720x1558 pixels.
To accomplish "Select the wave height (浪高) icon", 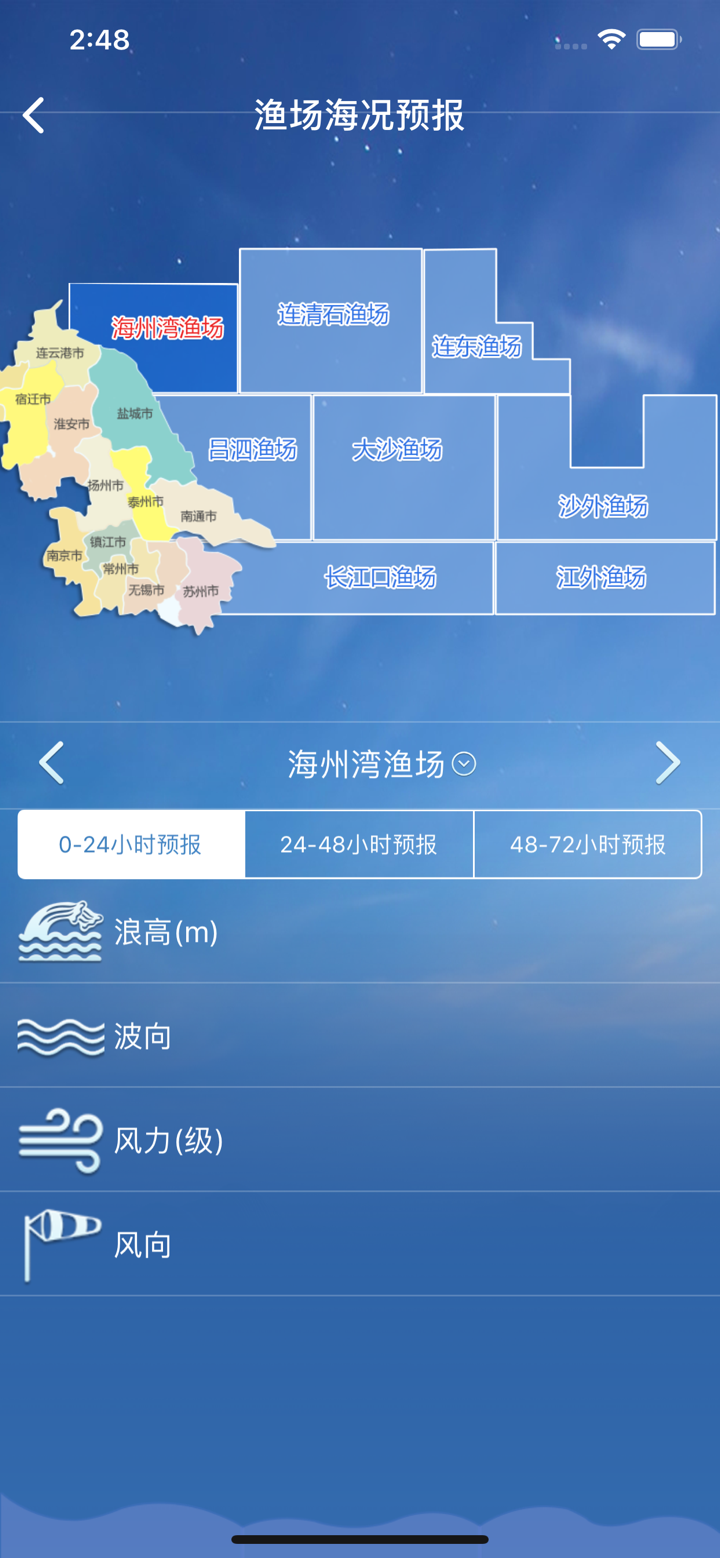I will (x=60, y=932).
